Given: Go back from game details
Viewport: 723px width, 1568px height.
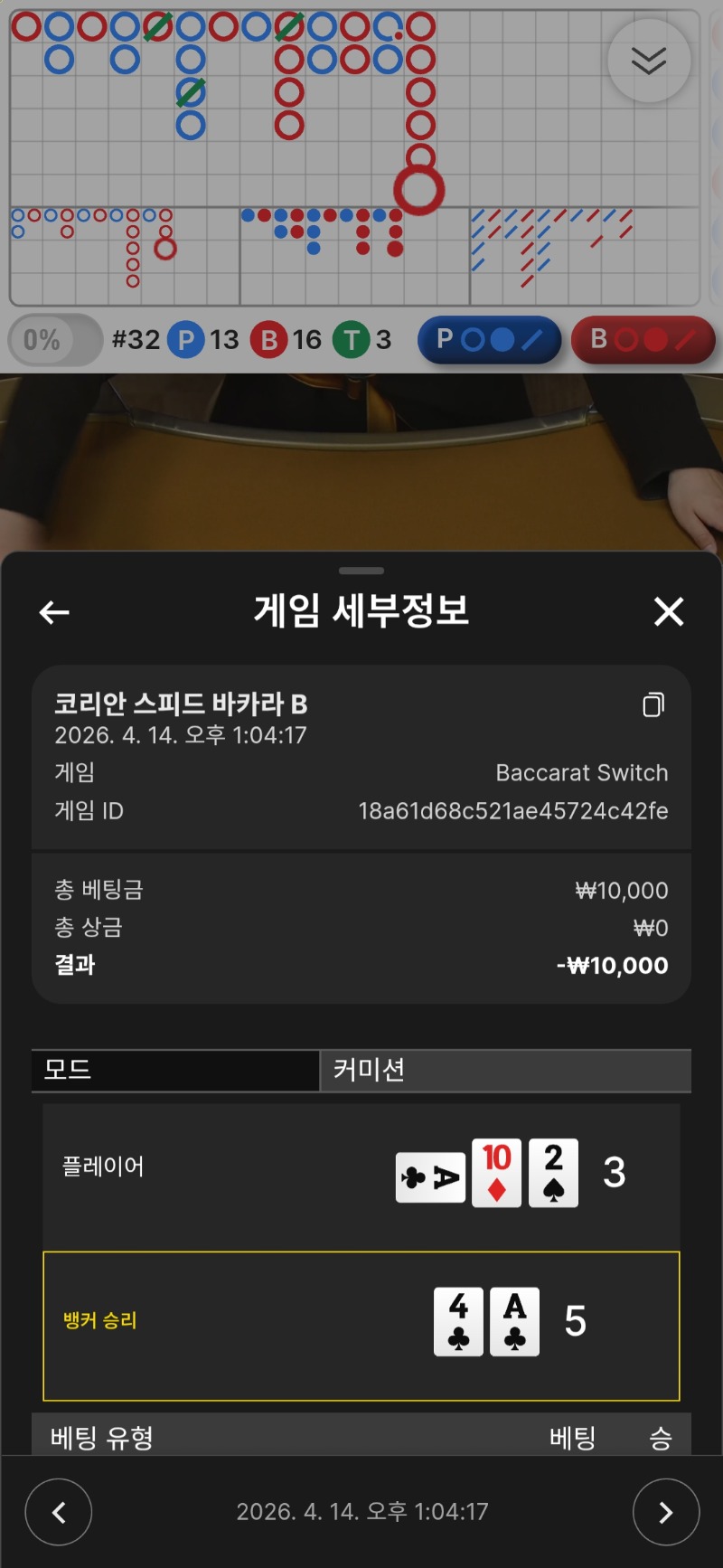Looking at the screenshot, I should point(54,612).
